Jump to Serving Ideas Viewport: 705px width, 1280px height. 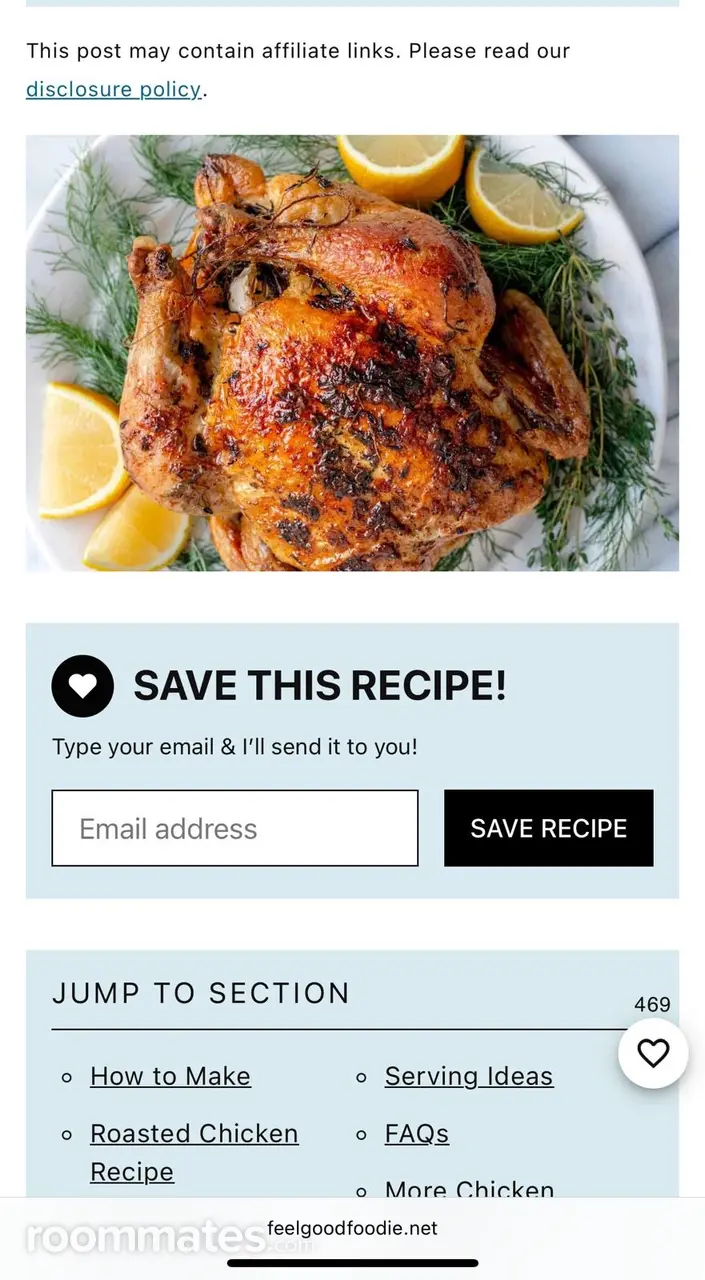(468, 1076)
